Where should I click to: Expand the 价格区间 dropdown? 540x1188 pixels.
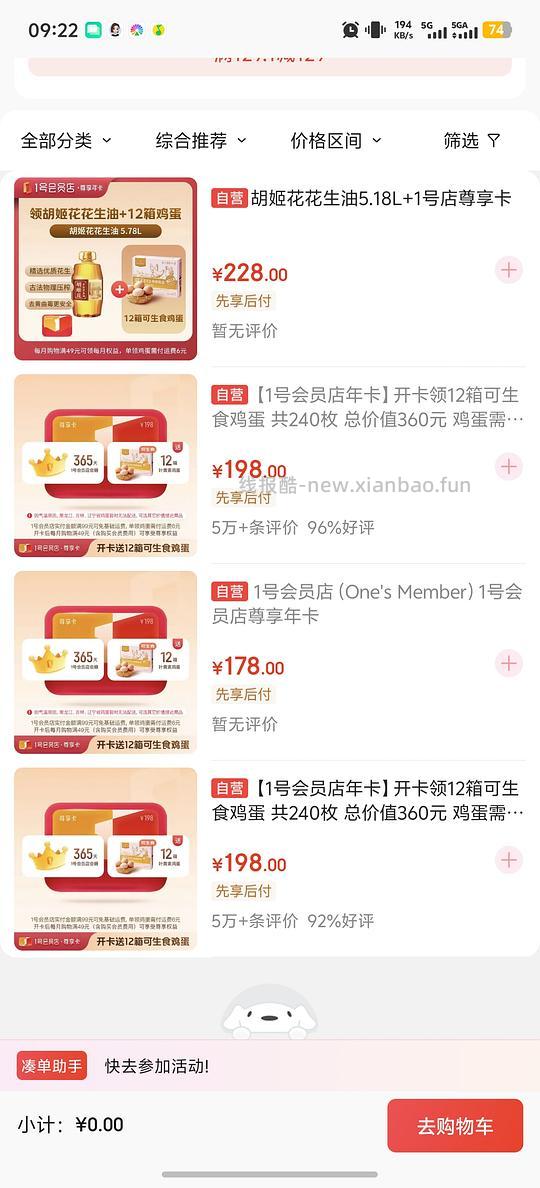(x=336, y=140)
